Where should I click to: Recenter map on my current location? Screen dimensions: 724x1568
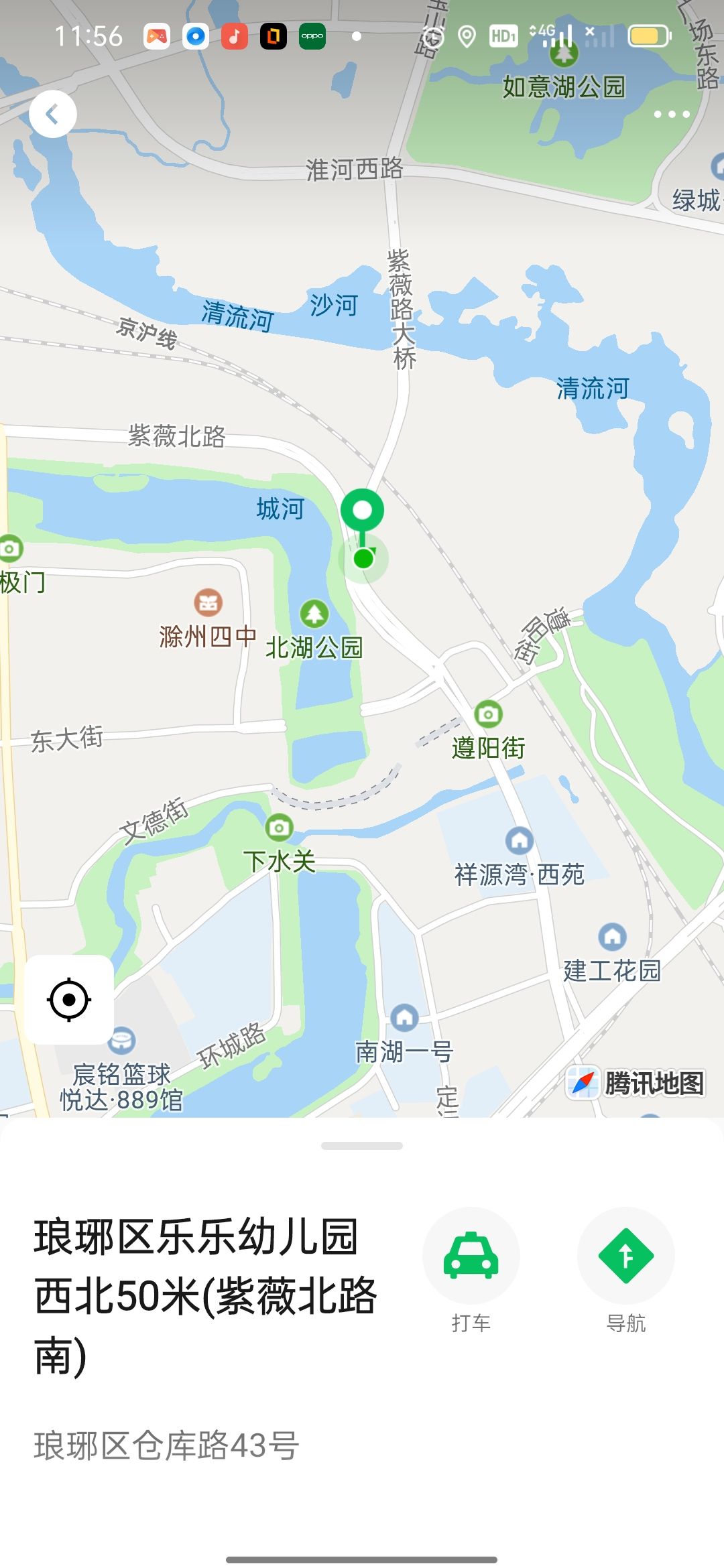click(69, 1000)
